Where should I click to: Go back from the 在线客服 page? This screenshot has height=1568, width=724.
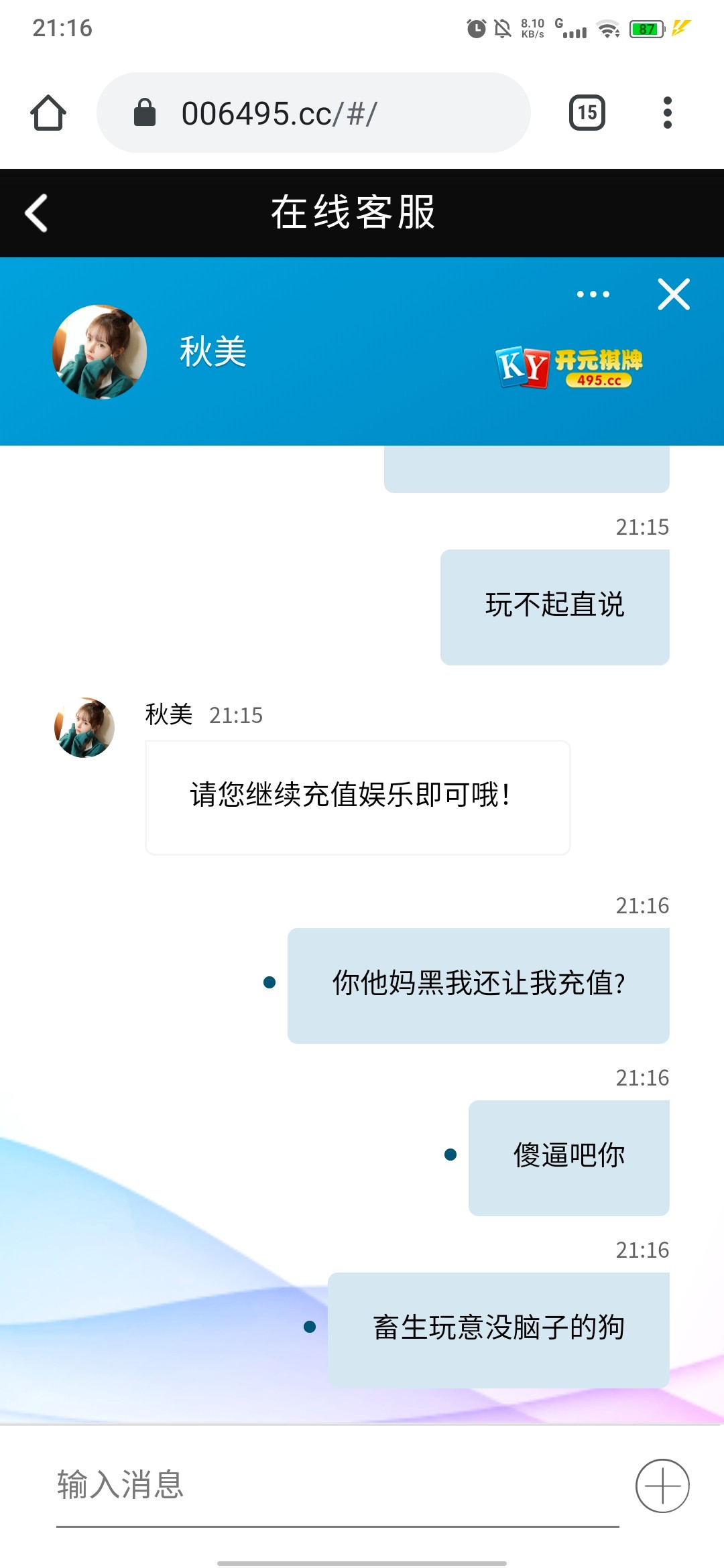[36, 213]
